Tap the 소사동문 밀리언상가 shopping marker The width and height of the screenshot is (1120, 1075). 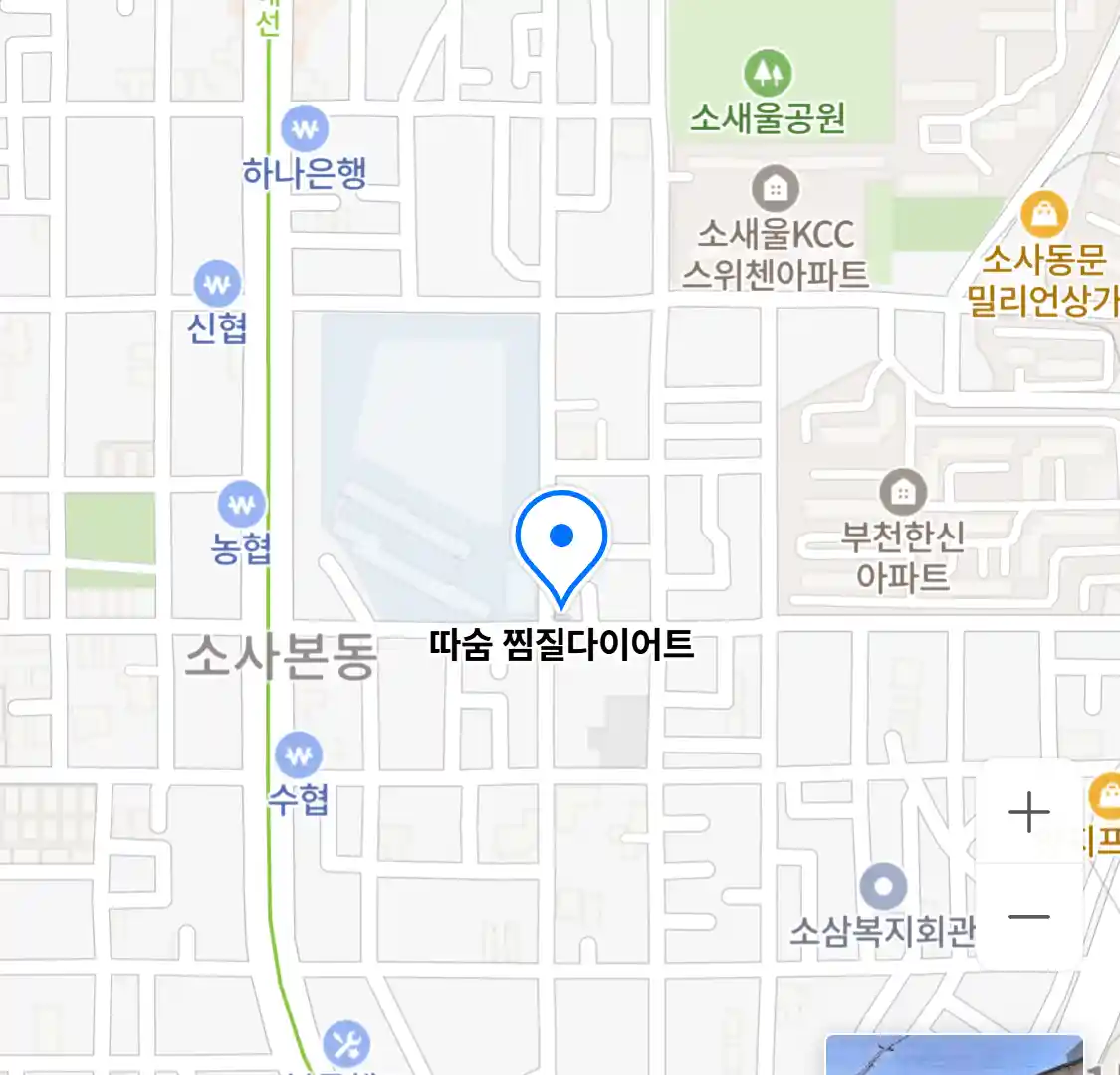tap(1044, 214)
